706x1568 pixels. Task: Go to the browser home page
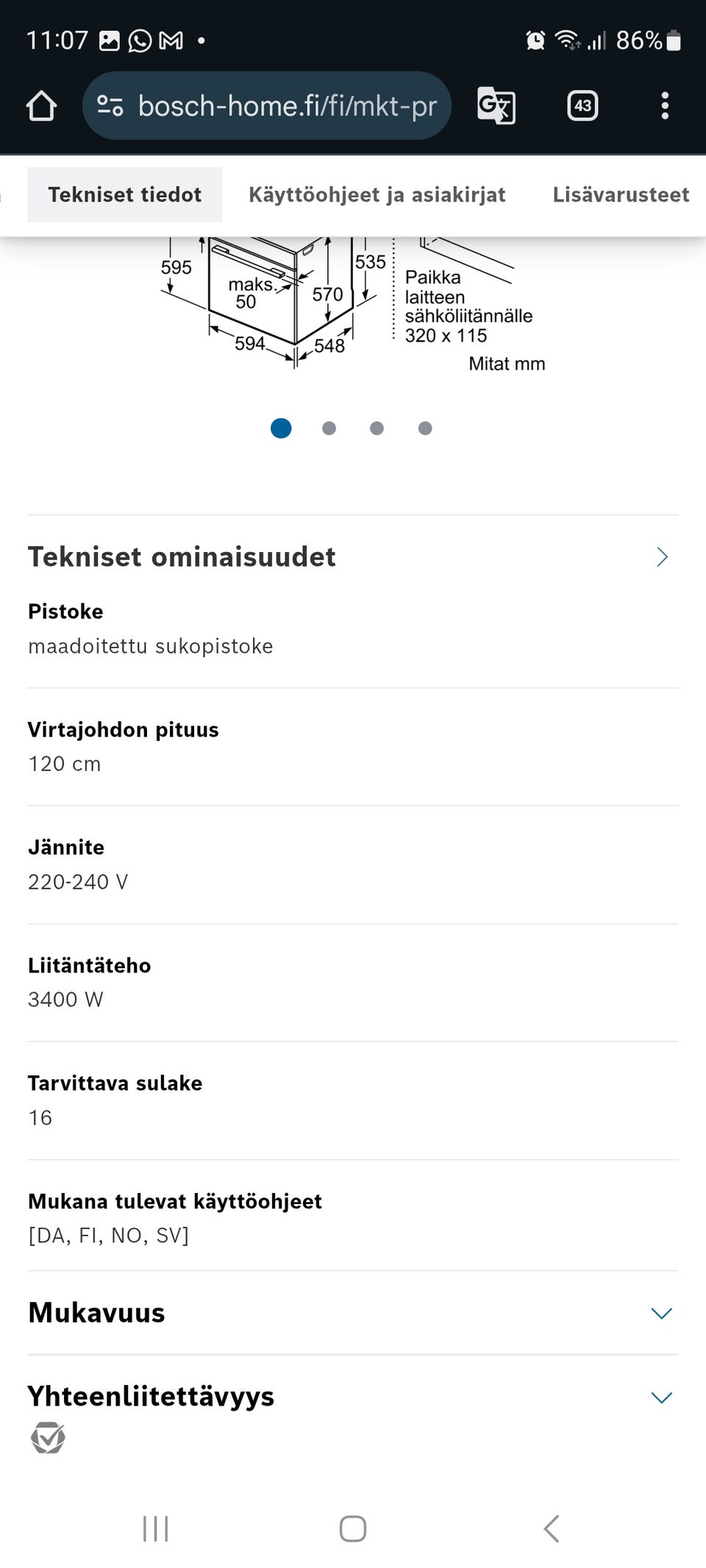[41, 106]
